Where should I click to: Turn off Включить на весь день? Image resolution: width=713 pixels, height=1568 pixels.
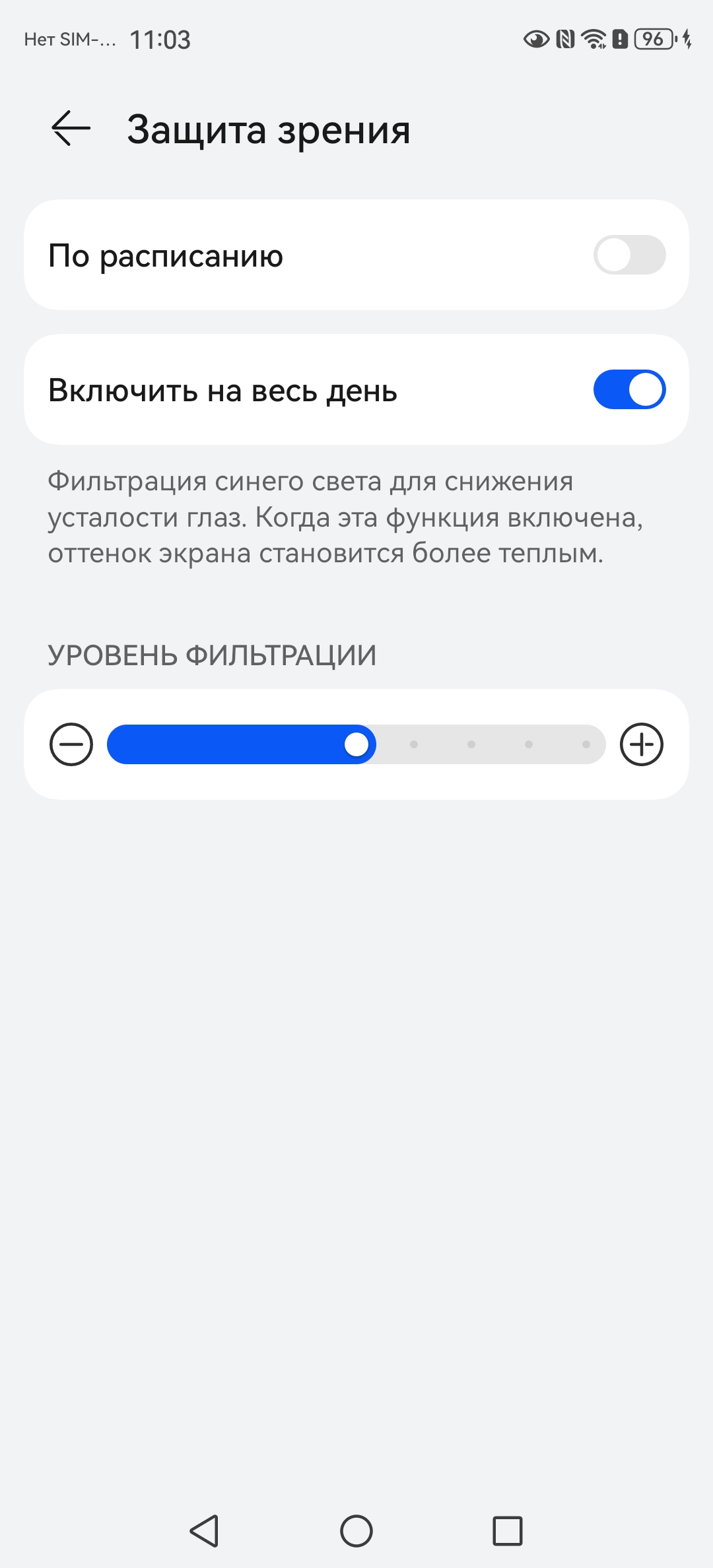(629, 390)
